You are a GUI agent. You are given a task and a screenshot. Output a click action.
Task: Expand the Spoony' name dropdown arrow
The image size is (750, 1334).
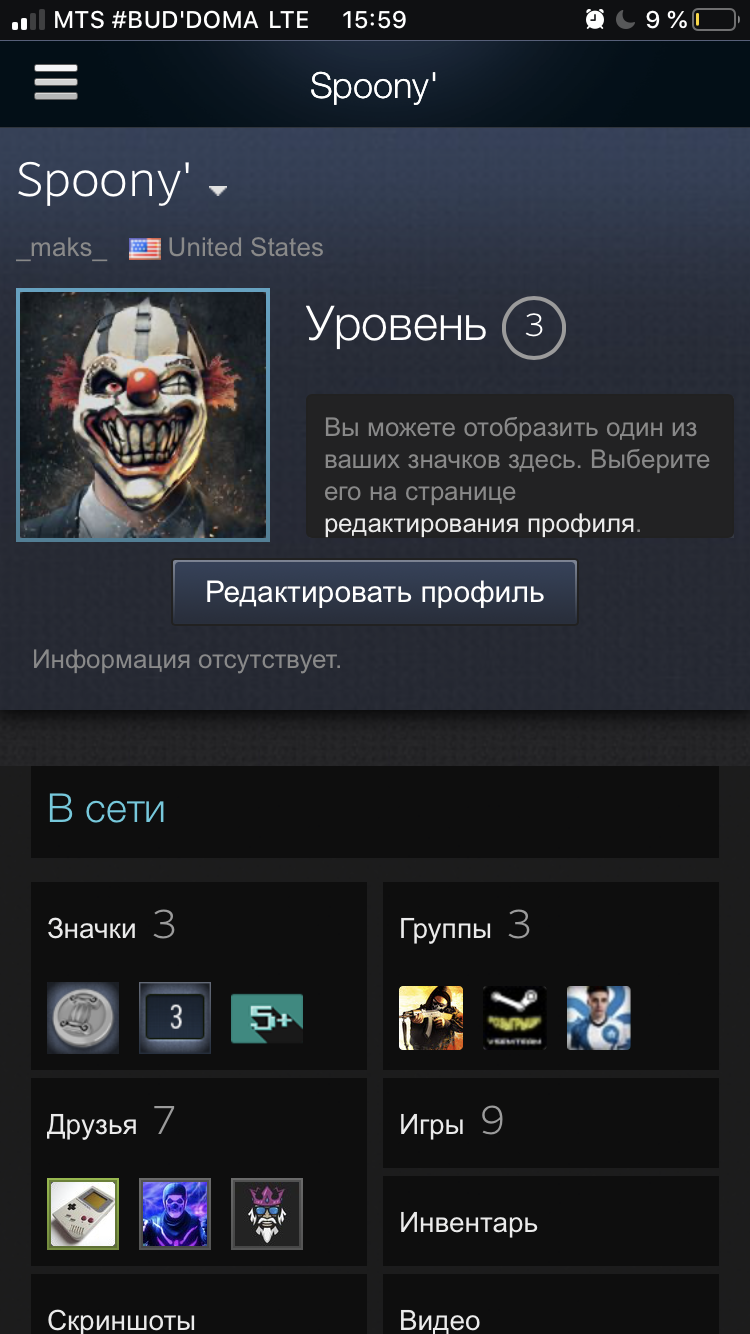coord(218,190)
